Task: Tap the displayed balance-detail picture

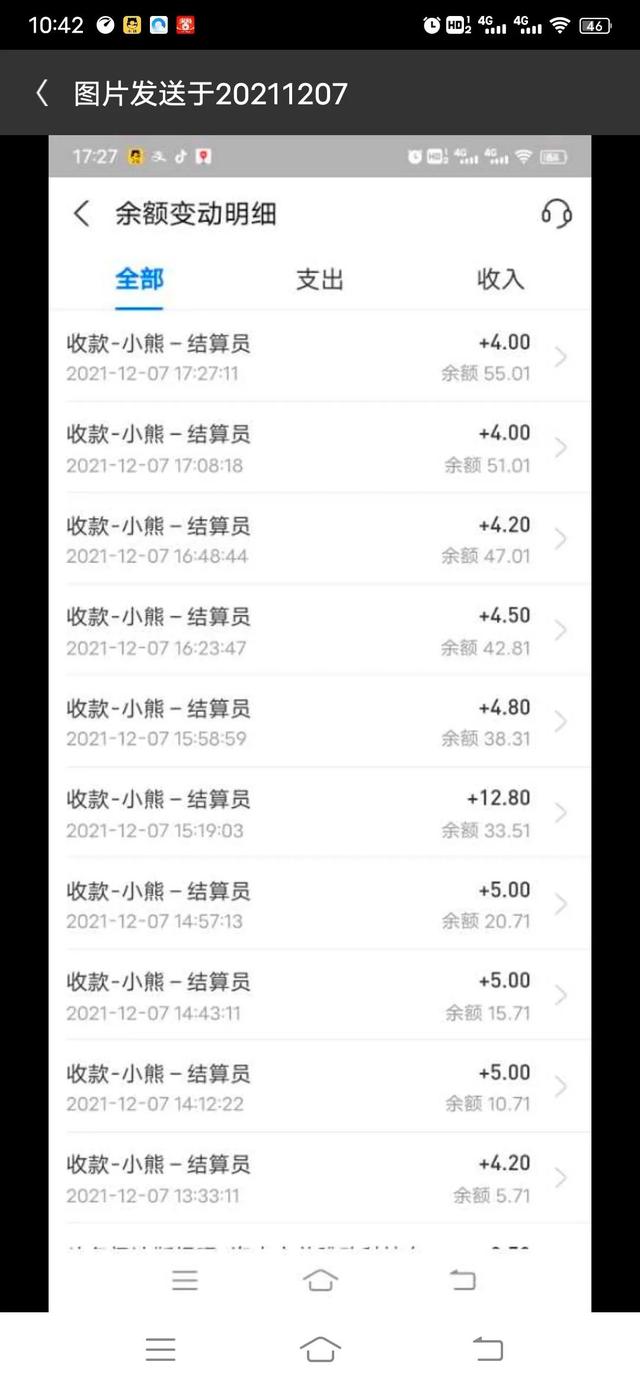Action: (x=320, y=723)
